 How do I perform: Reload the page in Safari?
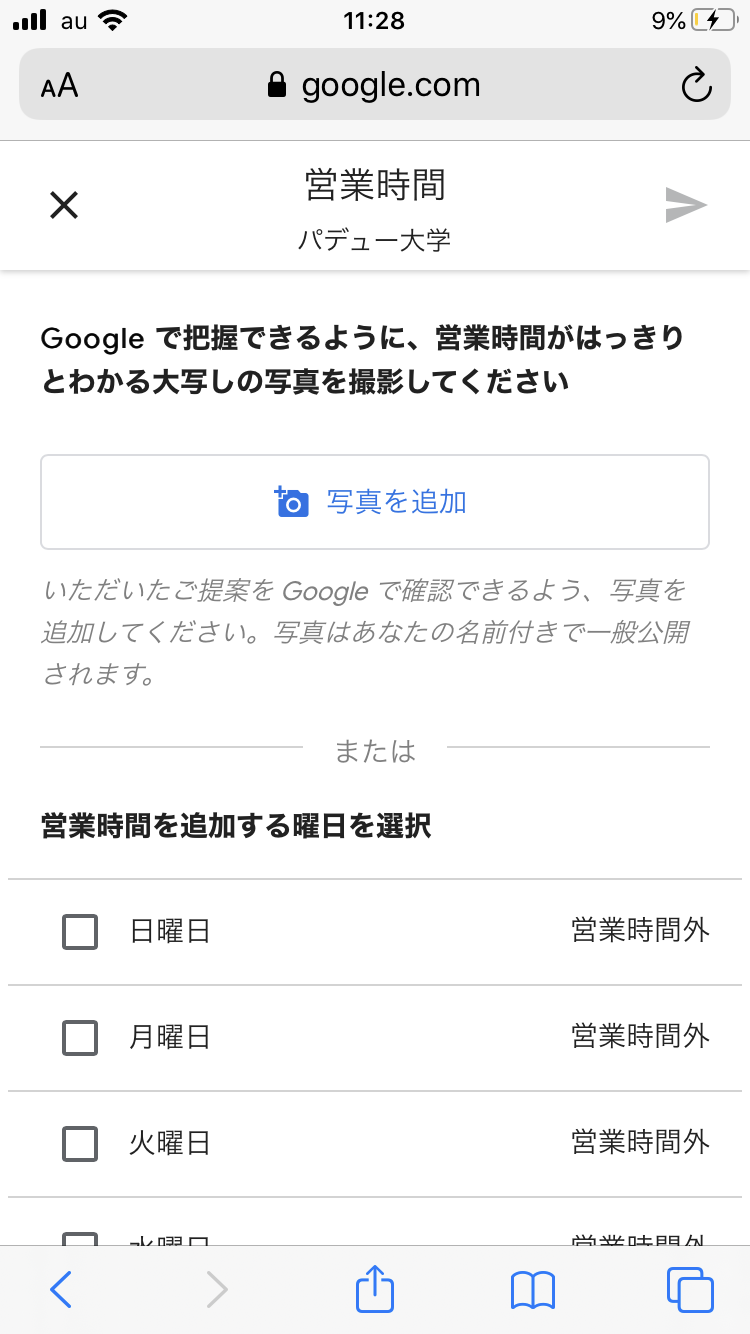(x=696, y=86)
